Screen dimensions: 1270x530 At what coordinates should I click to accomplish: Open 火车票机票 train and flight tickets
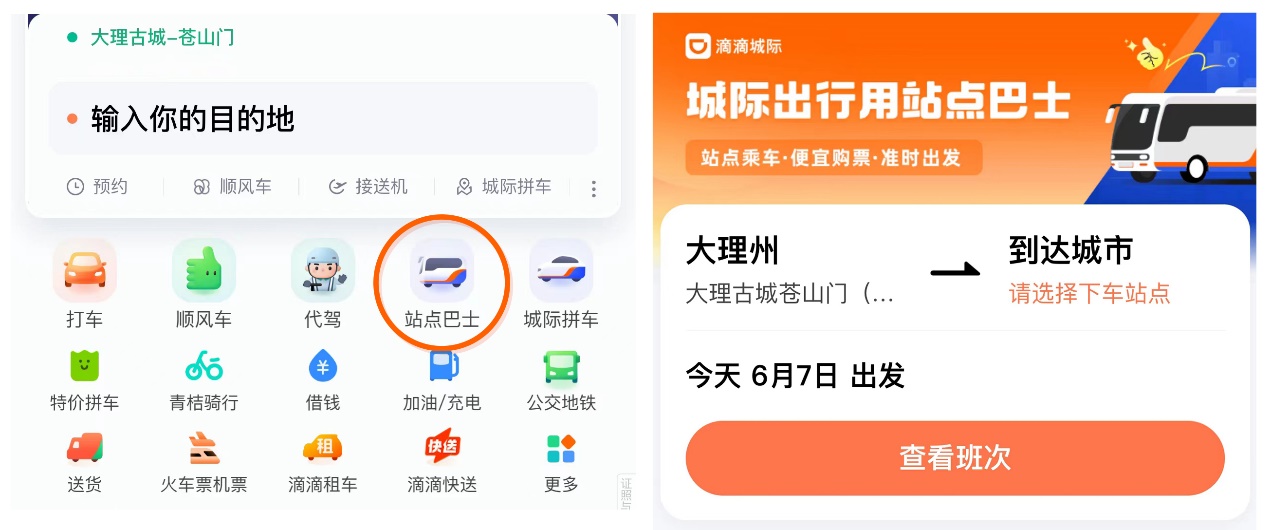pyautogui.click(x=204, y=463)
